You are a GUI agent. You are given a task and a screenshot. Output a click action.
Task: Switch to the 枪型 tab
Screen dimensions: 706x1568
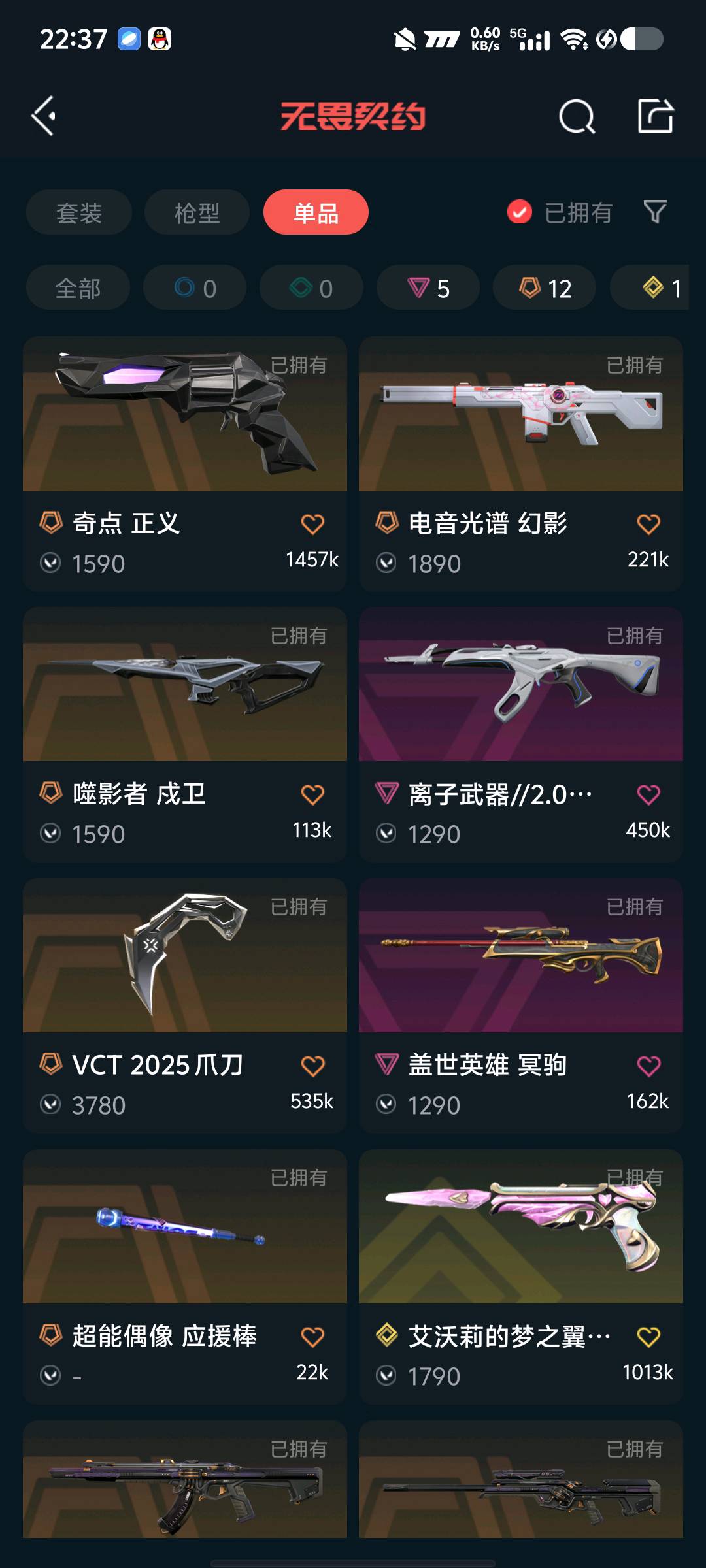[x=197, y=212]
